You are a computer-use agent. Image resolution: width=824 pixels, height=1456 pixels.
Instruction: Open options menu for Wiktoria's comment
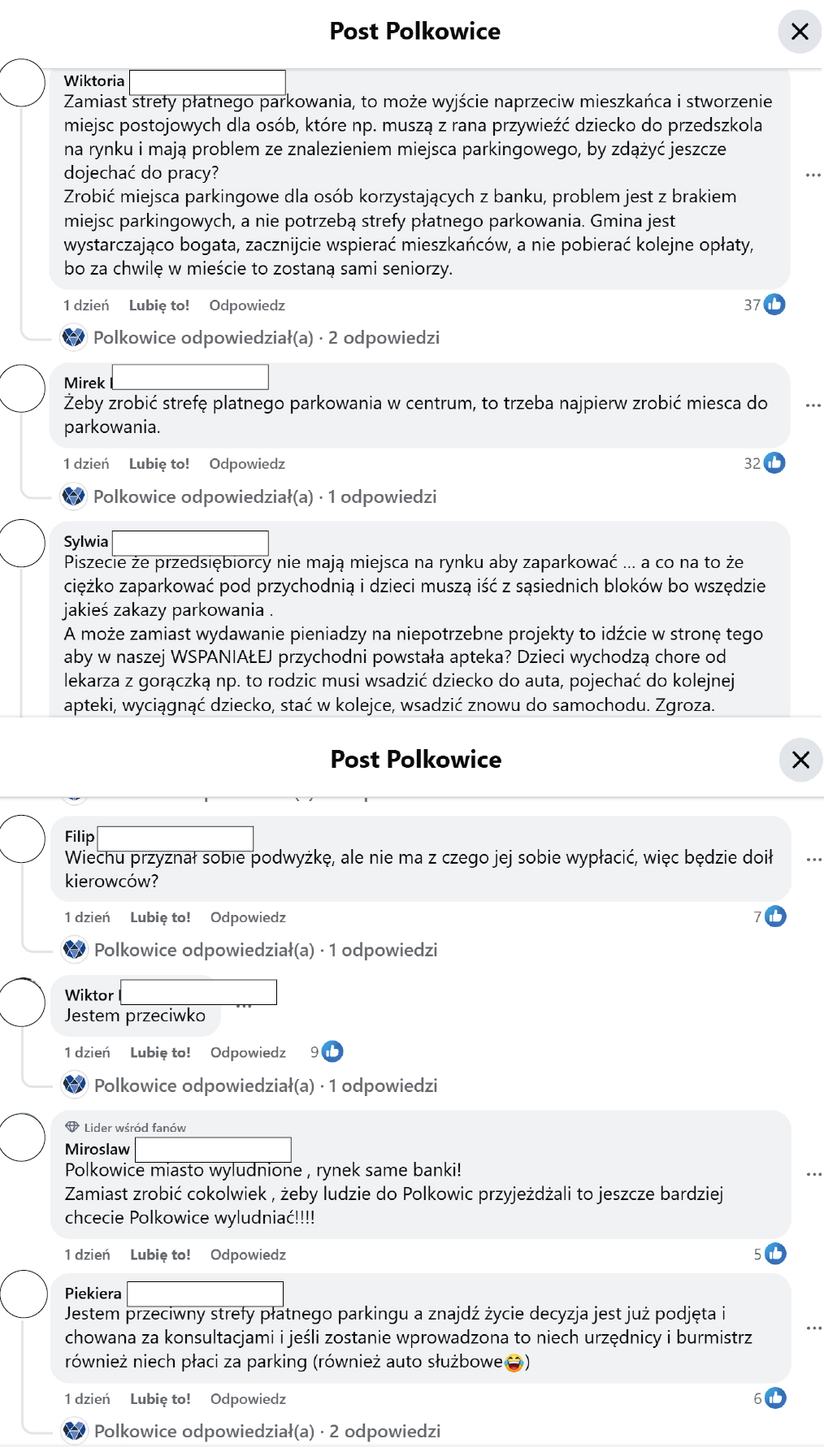pyautogui.click(x=813, y=175)
